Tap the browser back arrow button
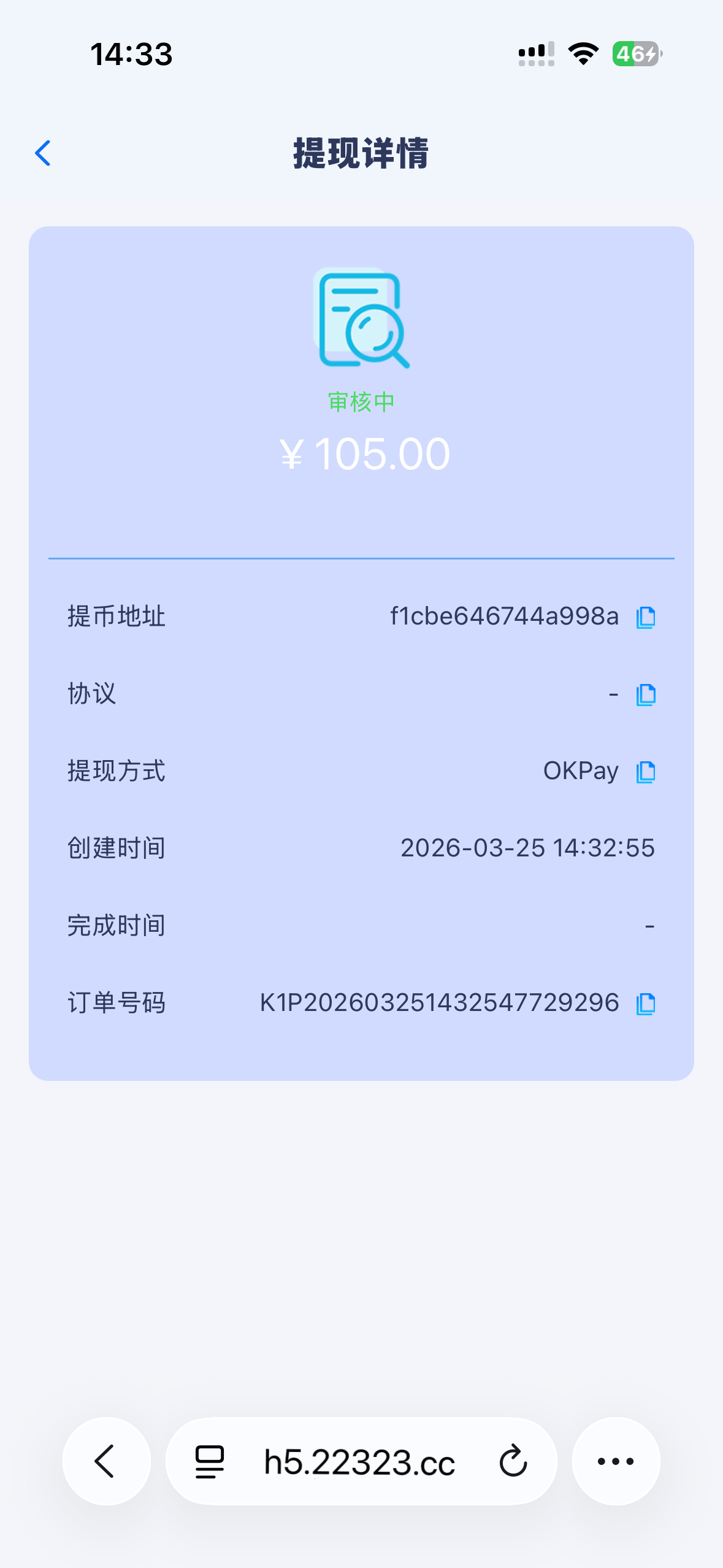This screenshot has width=723, height=1568. [x=106, y=1461]
